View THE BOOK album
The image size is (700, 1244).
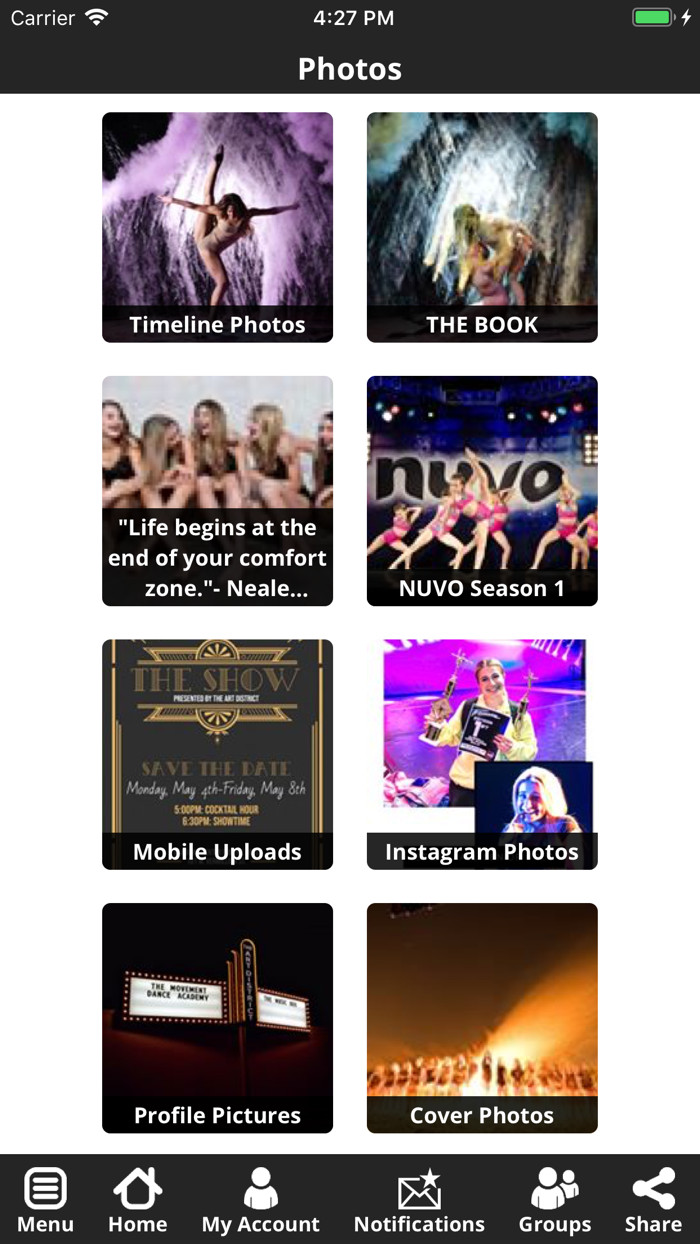pyautogui.click(x=482, y=227)
